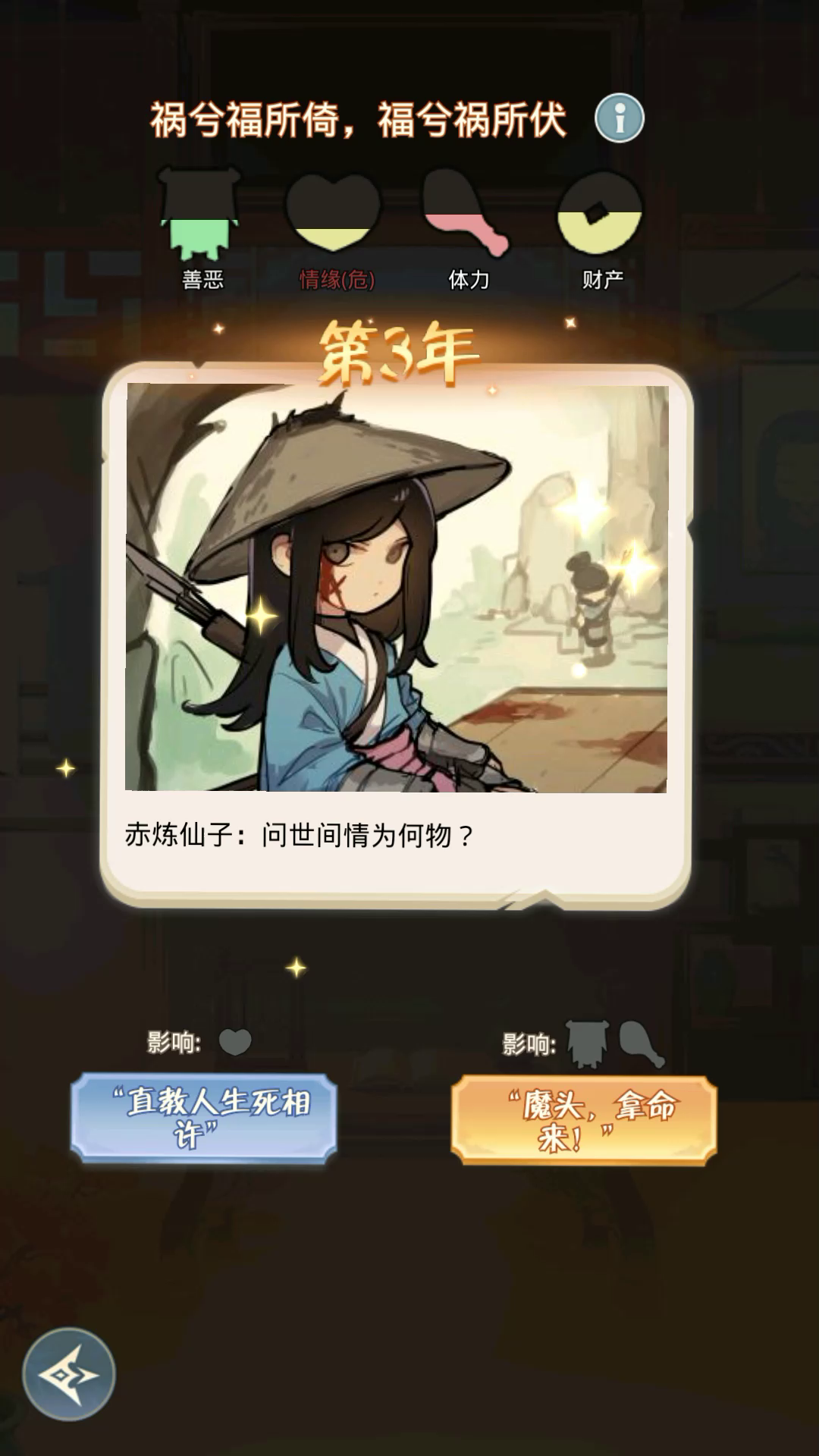Choose the answer "直教人生死相许"
This screenshot has width=819, height=1456.
[204, 1118]
